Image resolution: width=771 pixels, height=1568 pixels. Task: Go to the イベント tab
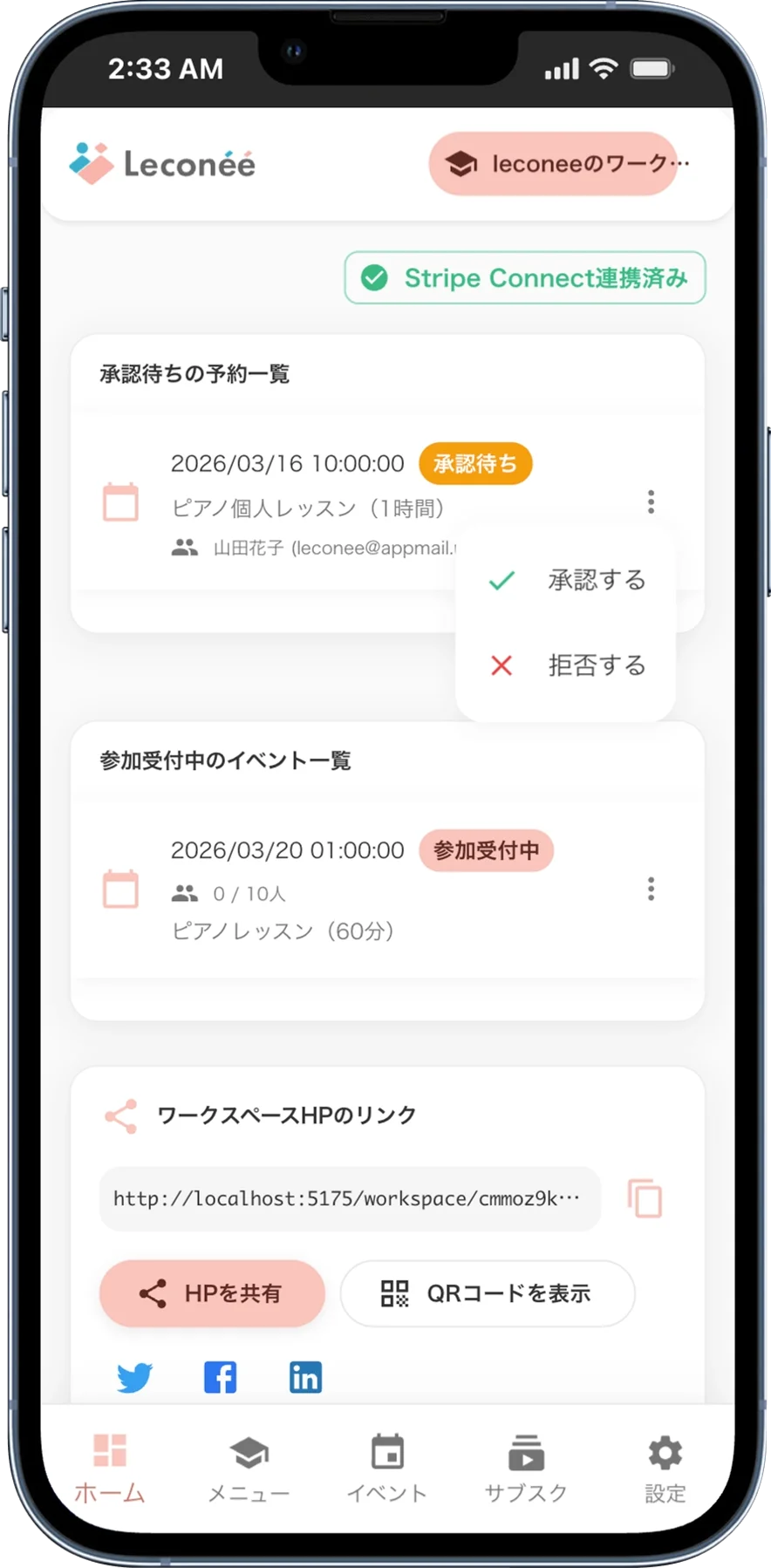point(387,1469)
